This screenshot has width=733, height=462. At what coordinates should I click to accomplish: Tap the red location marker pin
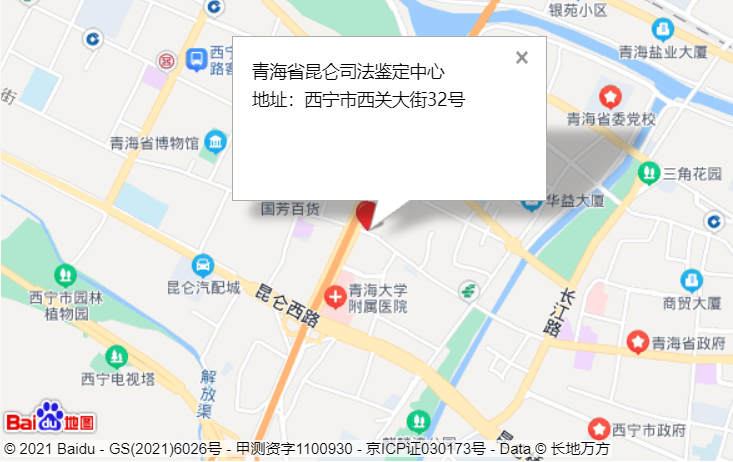tap(366, 215)
